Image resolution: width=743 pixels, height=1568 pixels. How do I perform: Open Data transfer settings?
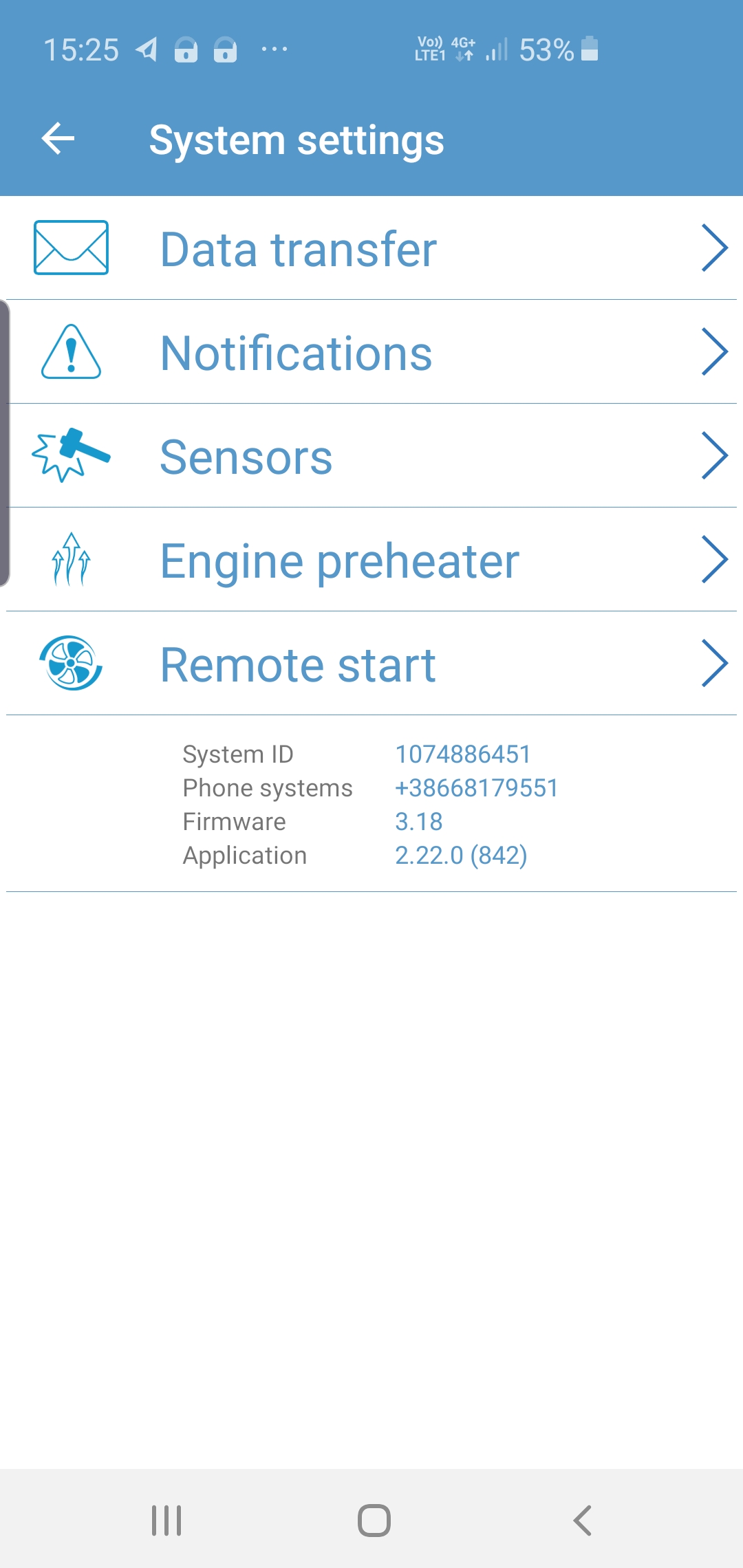(371, 248)
